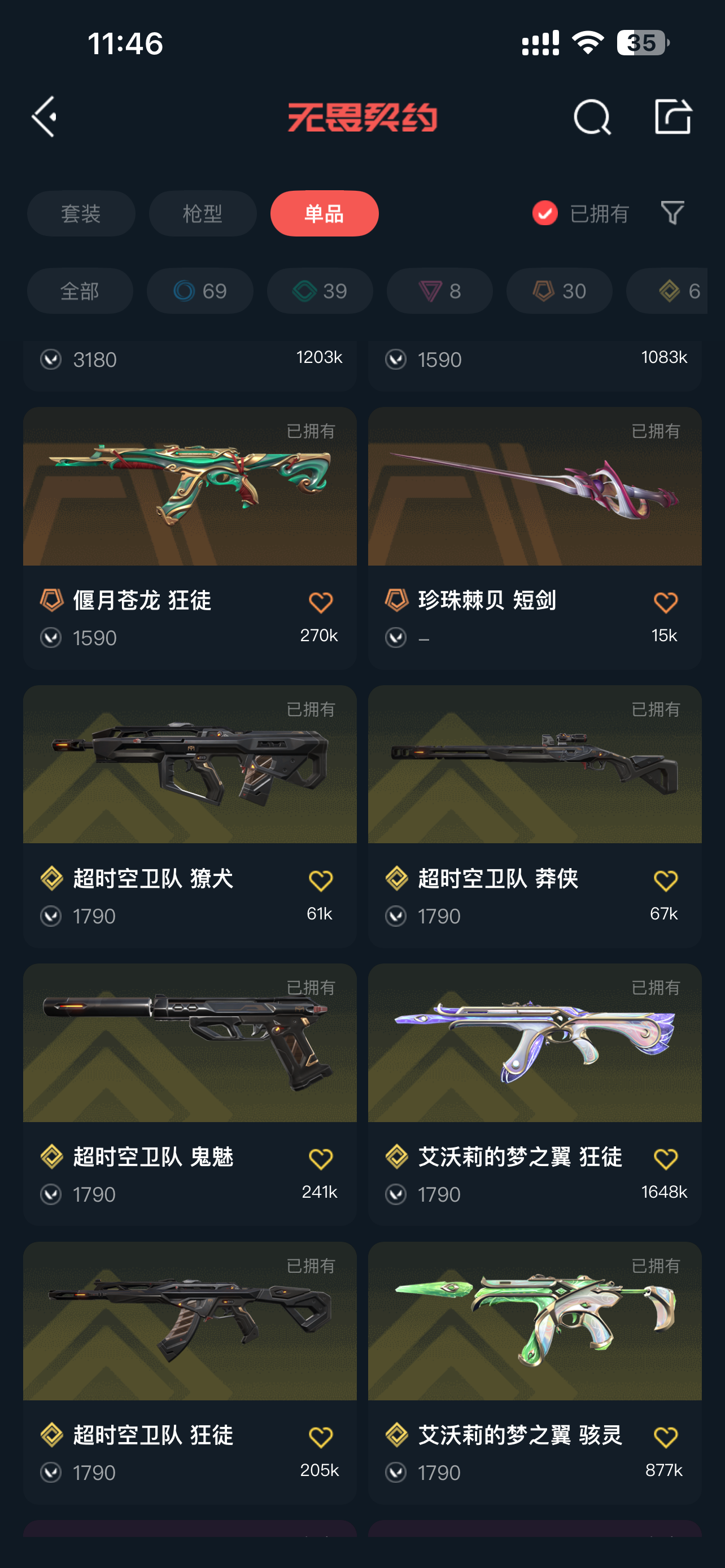Select the 单品 tab
The width and height of the screenshot is (725, 1568).
[x=325, y=214]
